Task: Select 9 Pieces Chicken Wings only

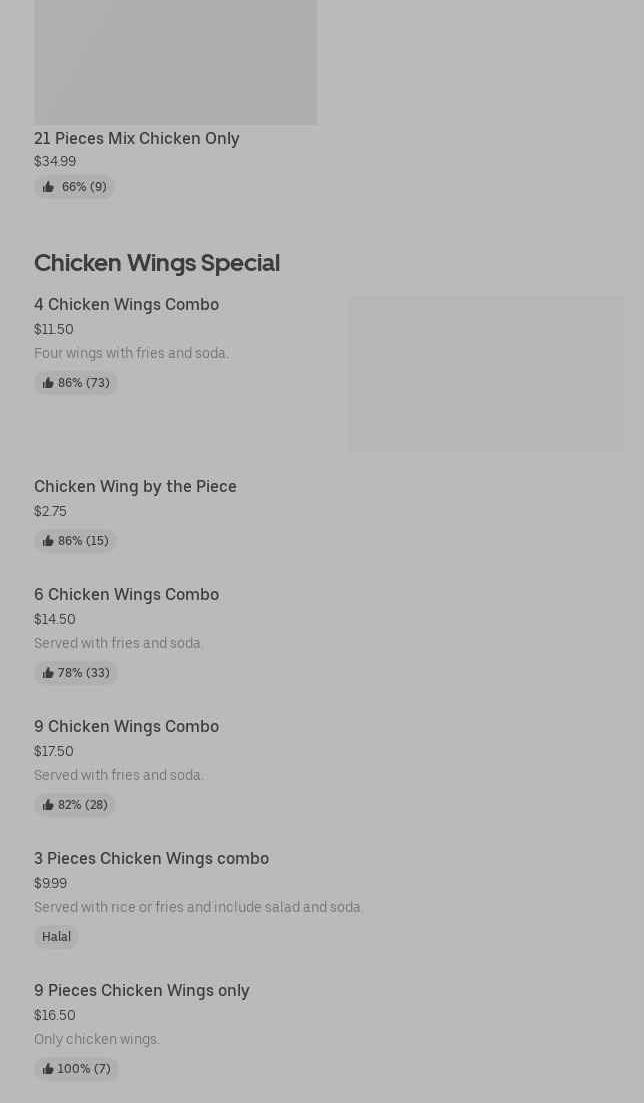Action: pos(142,990)
